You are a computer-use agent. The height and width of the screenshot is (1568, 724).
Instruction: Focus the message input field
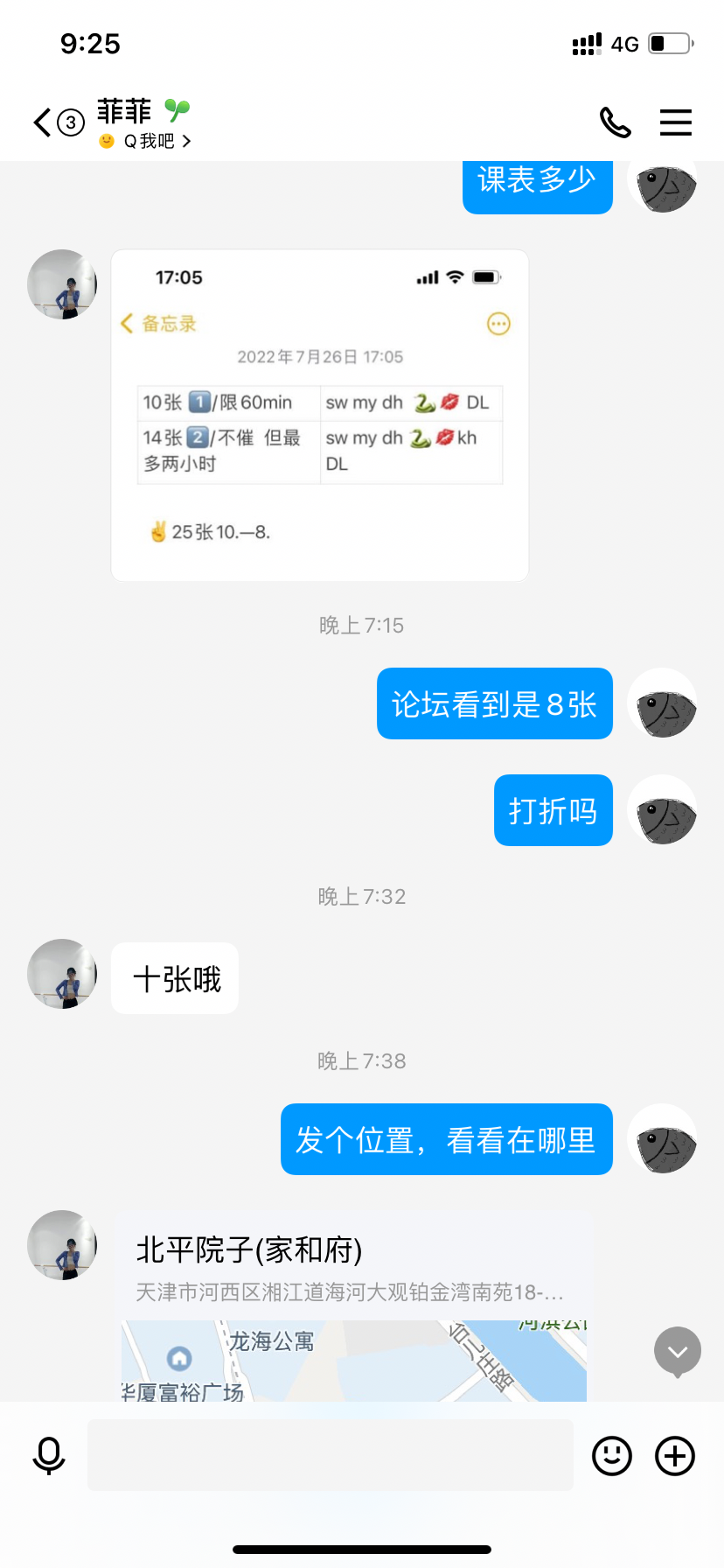coord(332,1455)
